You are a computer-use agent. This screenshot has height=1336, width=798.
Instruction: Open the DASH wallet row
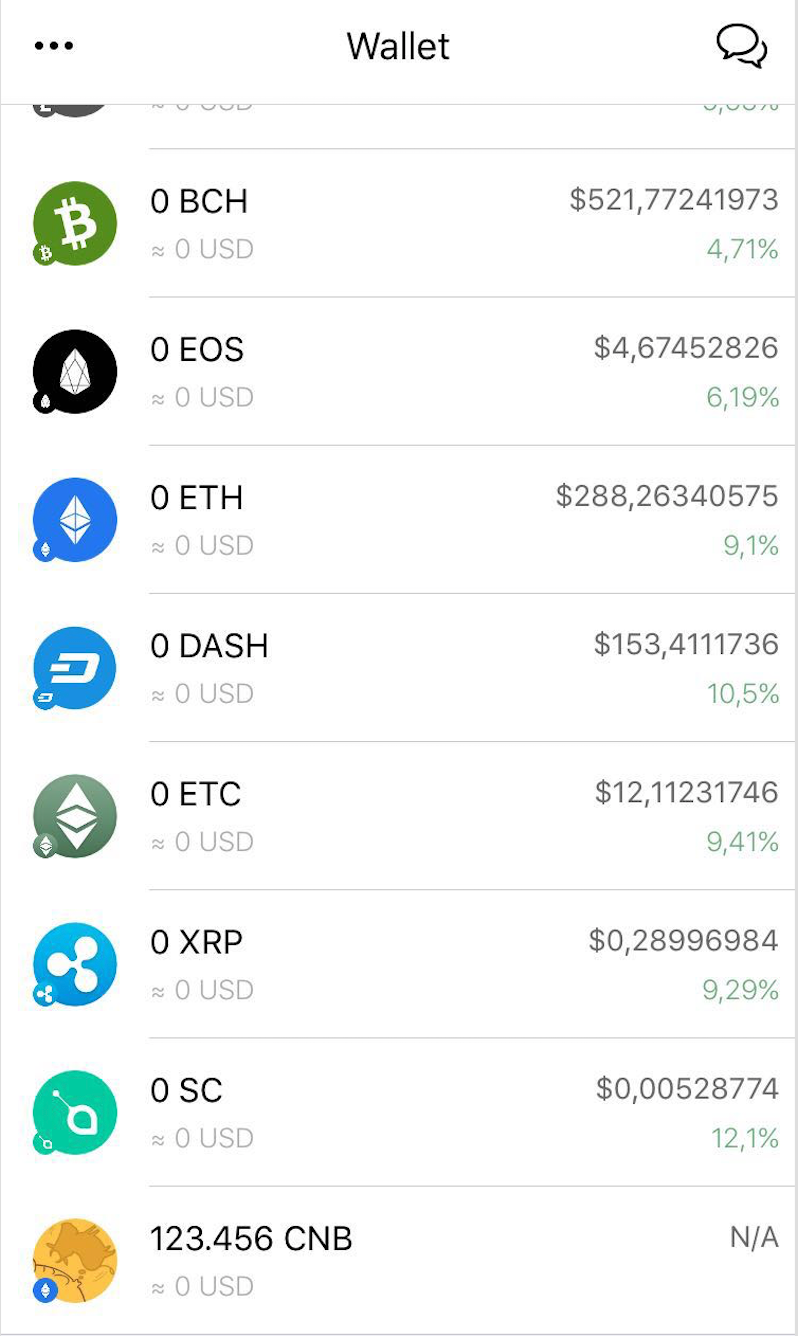400,667
